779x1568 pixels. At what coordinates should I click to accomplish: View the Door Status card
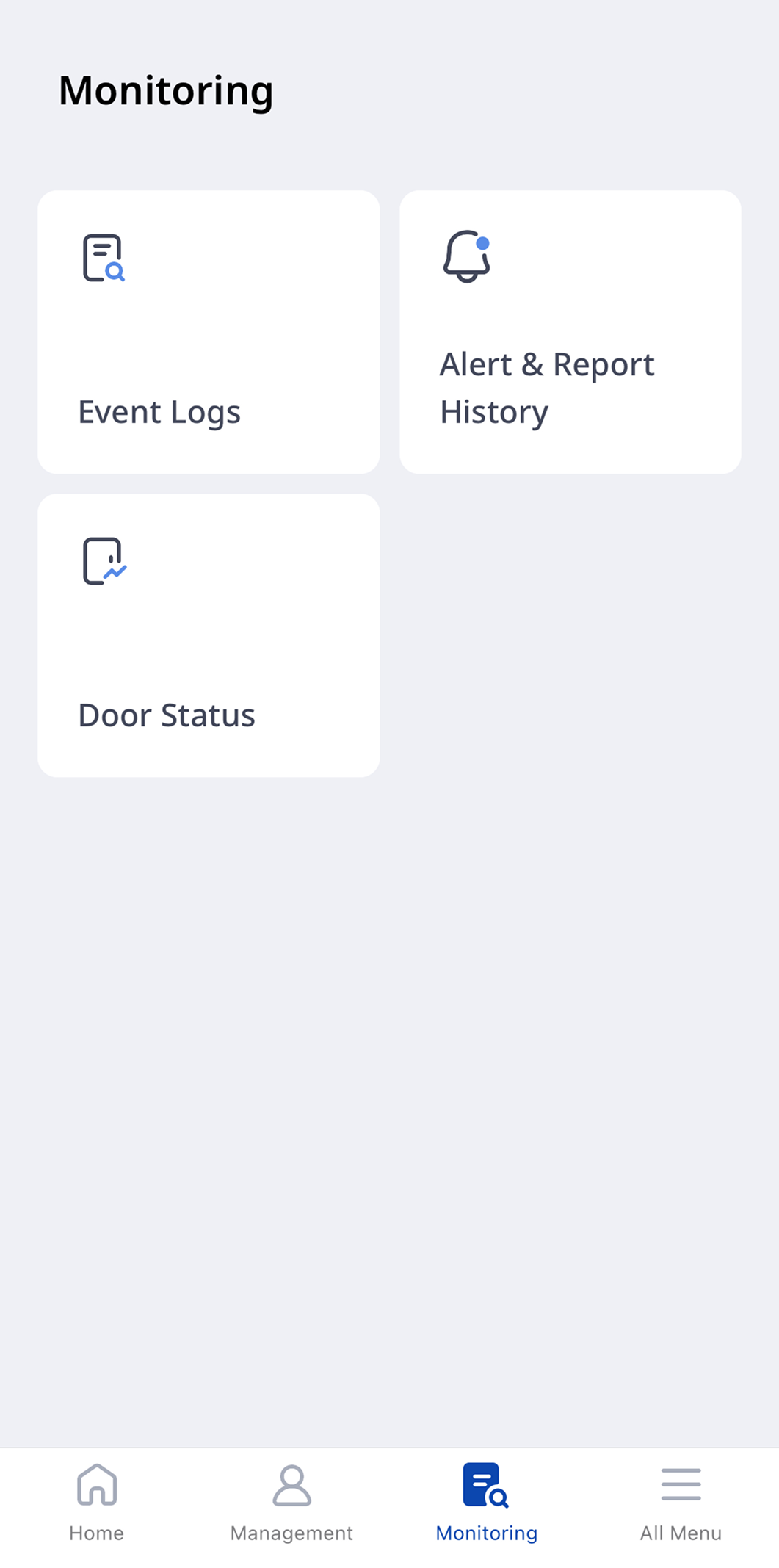coord(209,635)
